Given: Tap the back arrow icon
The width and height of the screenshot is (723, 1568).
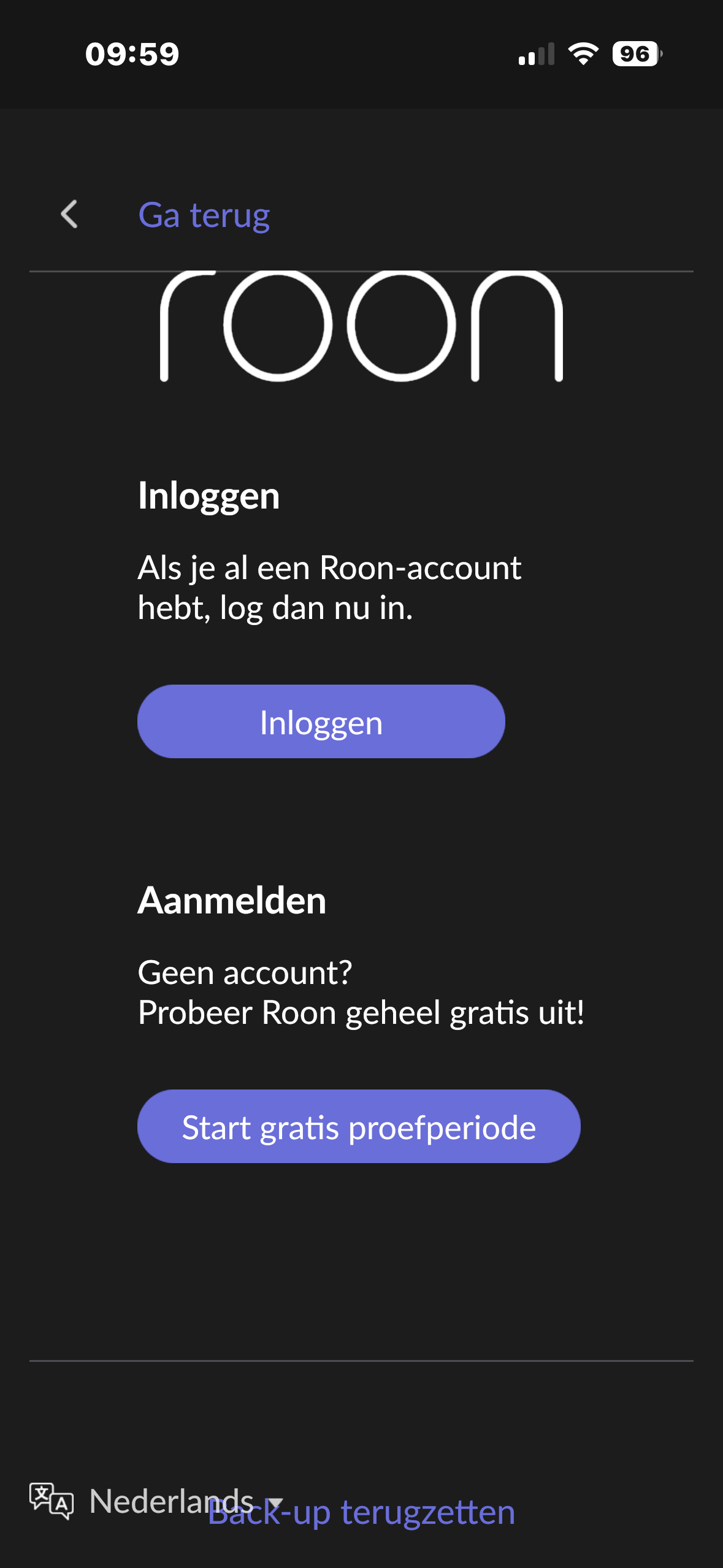Looking at the screenshot, I should (x=70, y=215).
